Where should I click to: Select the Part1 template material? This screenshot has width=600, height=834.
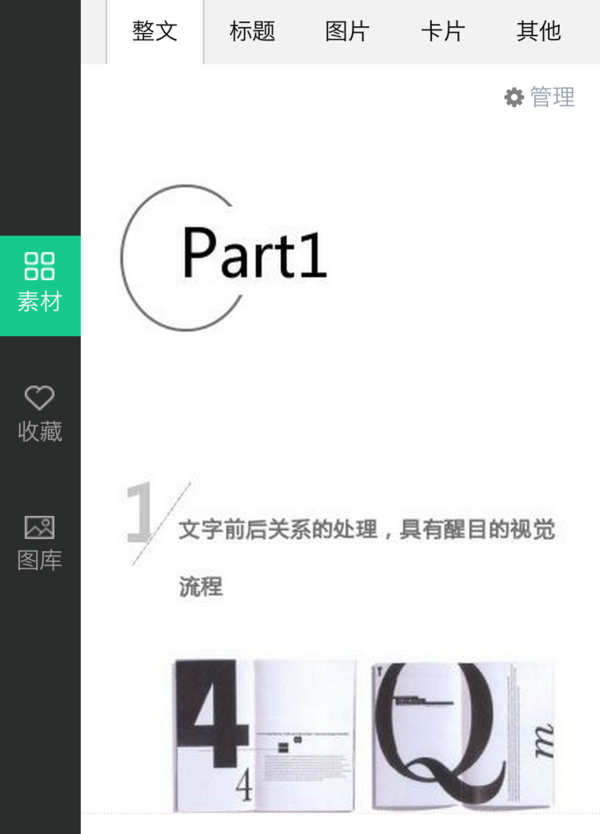click(x=230, y=256)
